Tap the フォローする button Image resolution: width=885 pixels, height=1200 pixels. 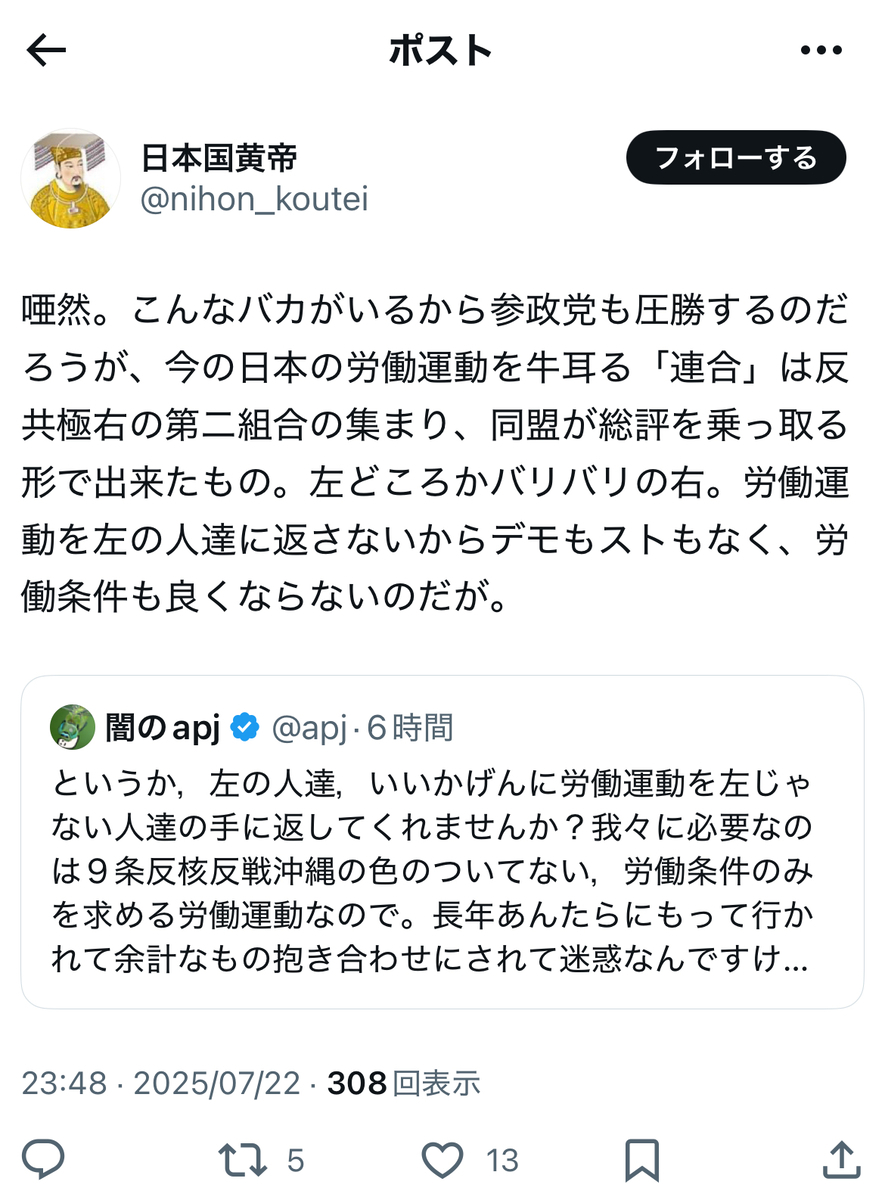point(736,158)
